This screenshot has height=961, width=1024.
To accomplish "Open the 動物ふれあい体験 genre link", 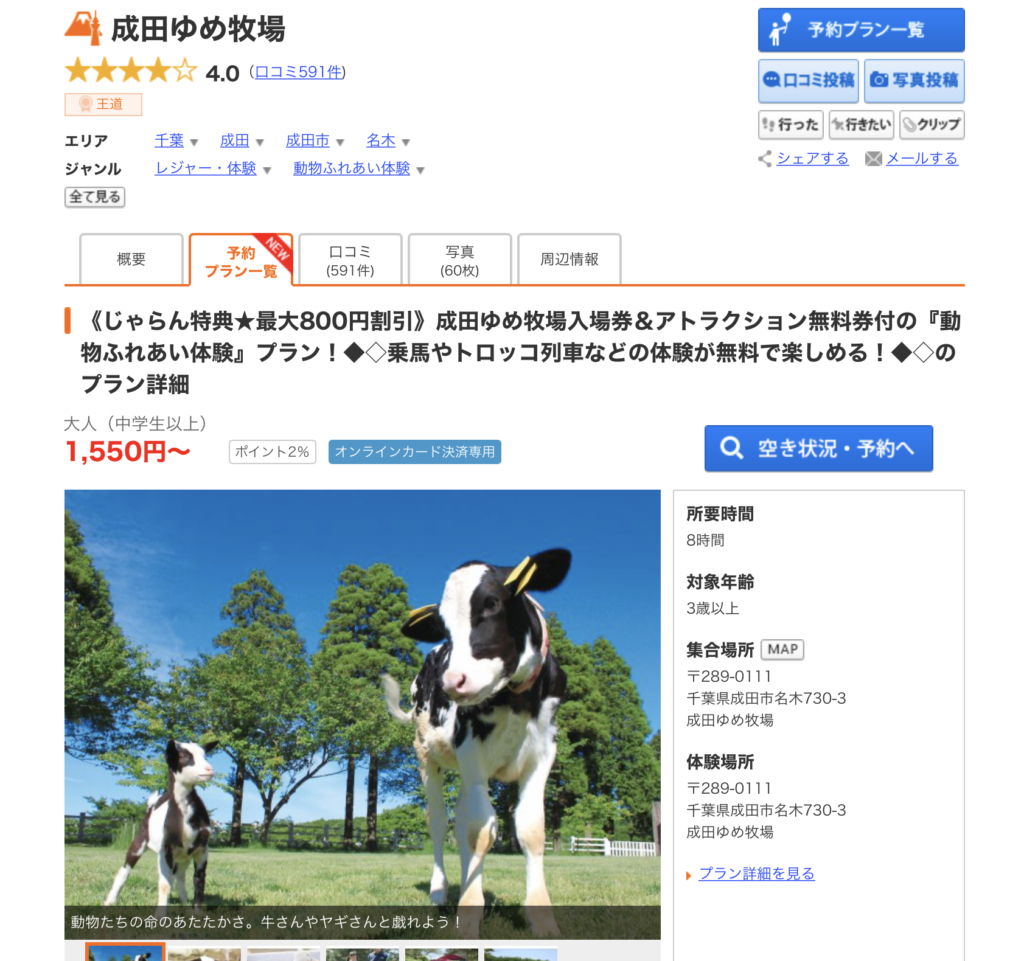I will click(351, 169).
